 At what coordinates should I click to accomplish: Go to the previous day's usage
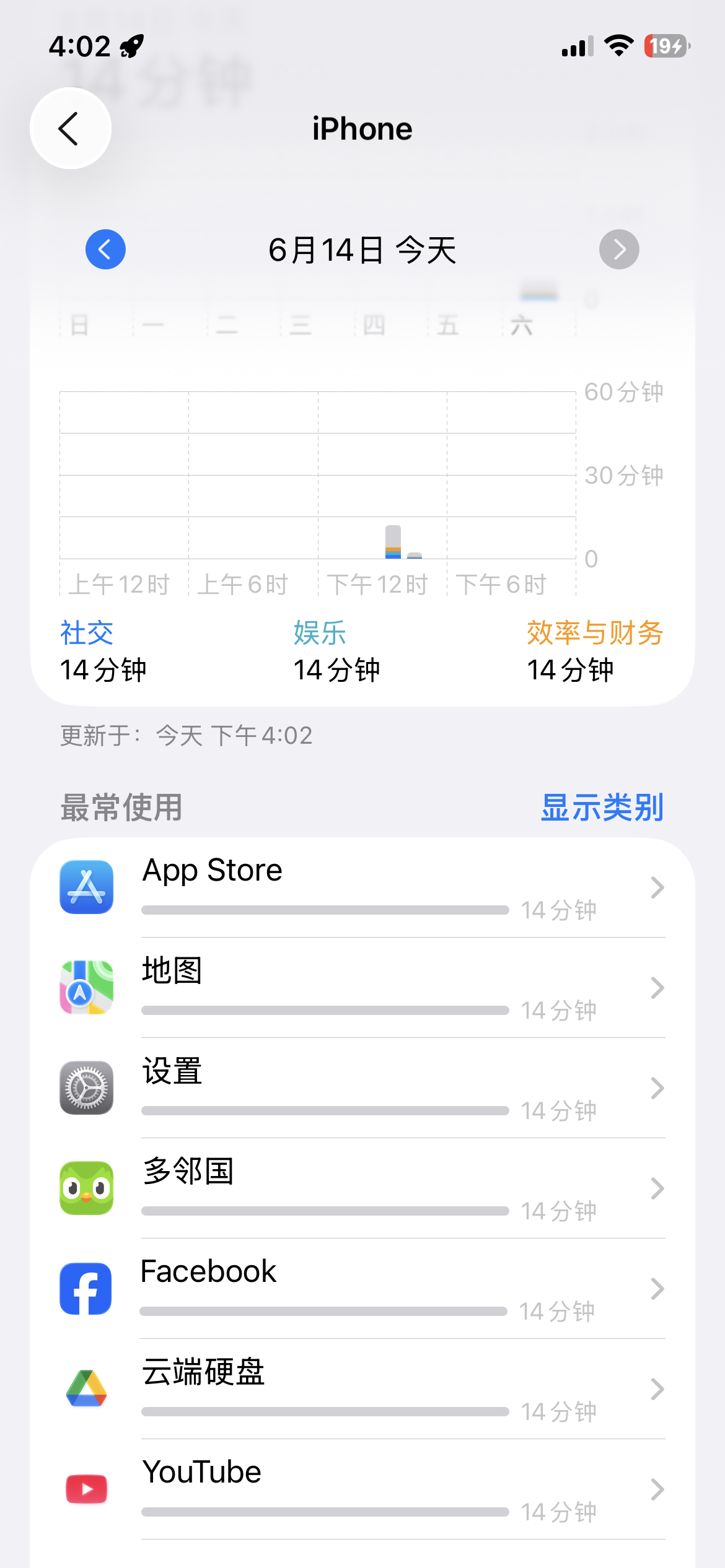[105, 250]
